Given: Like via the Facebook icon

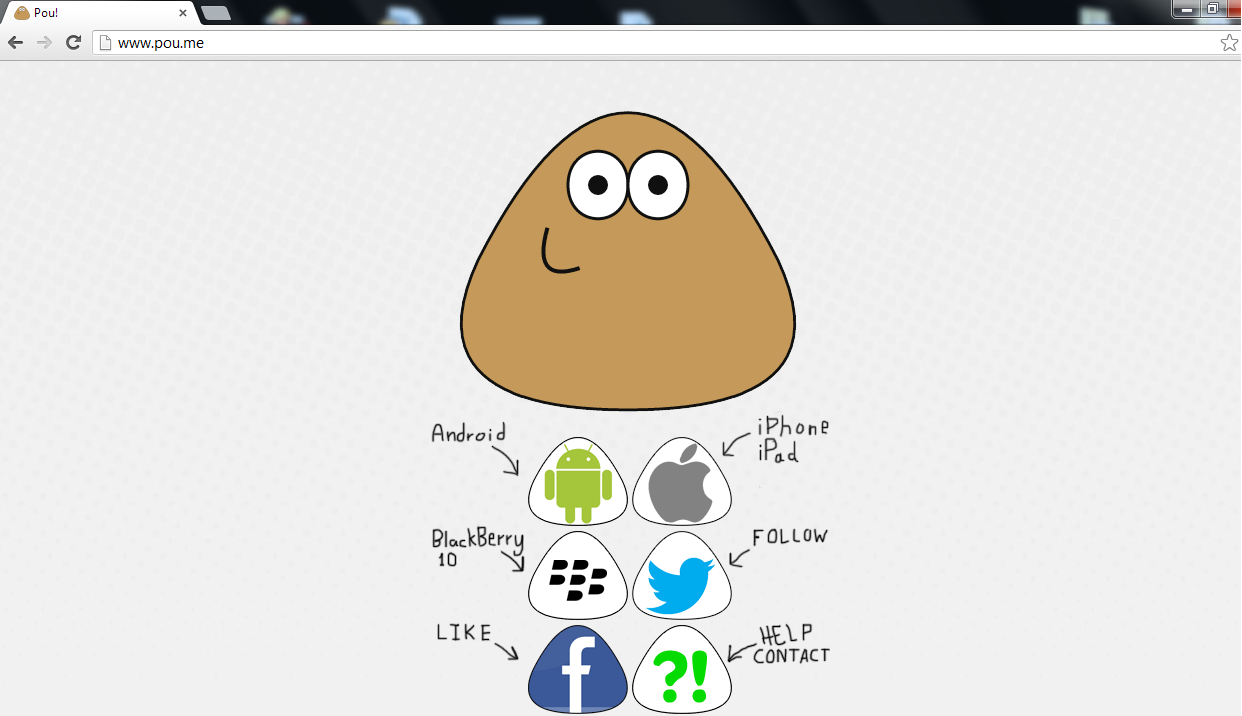Looking at the screenshot, I should (578, 671).
